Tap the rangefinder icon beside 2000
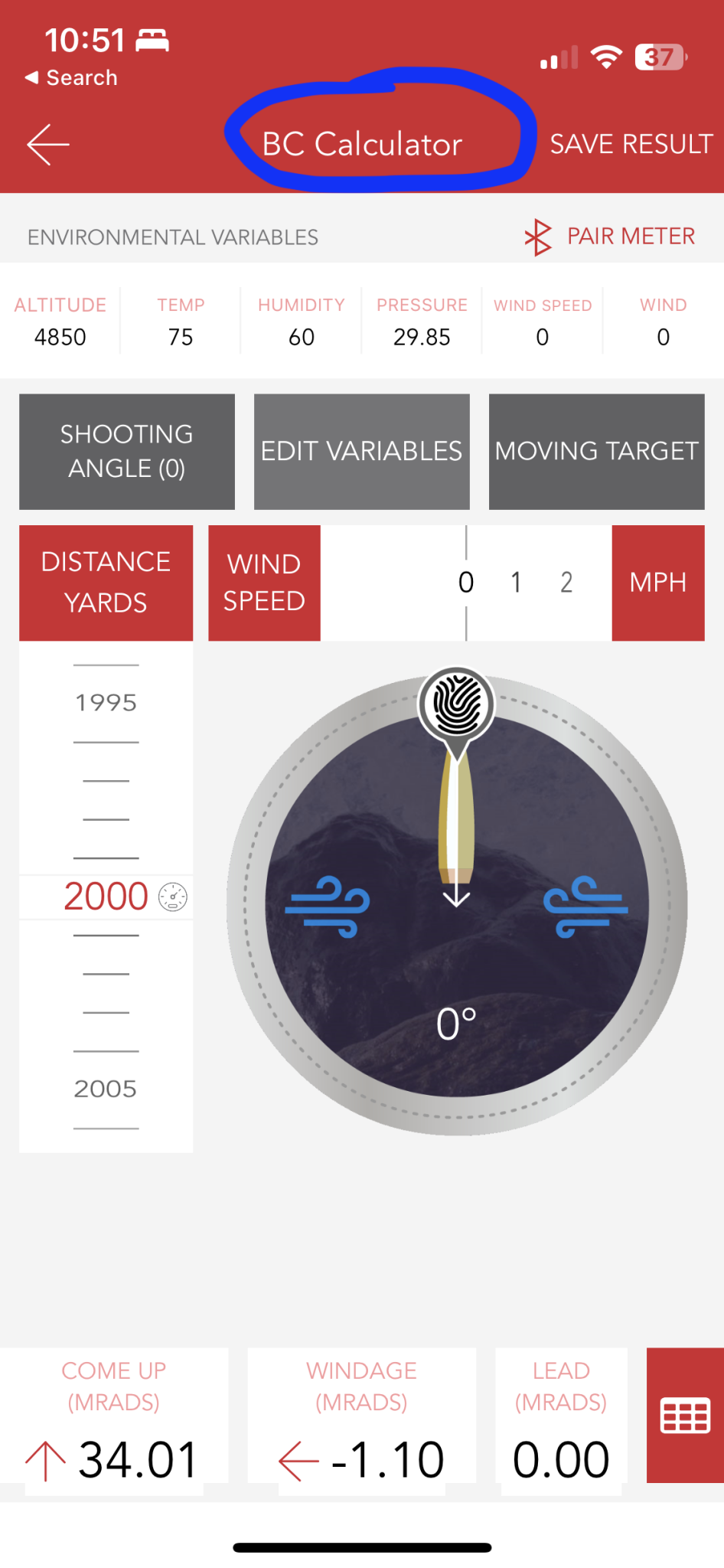Viewport: 724px width, 1568px height. coord(173,897)
